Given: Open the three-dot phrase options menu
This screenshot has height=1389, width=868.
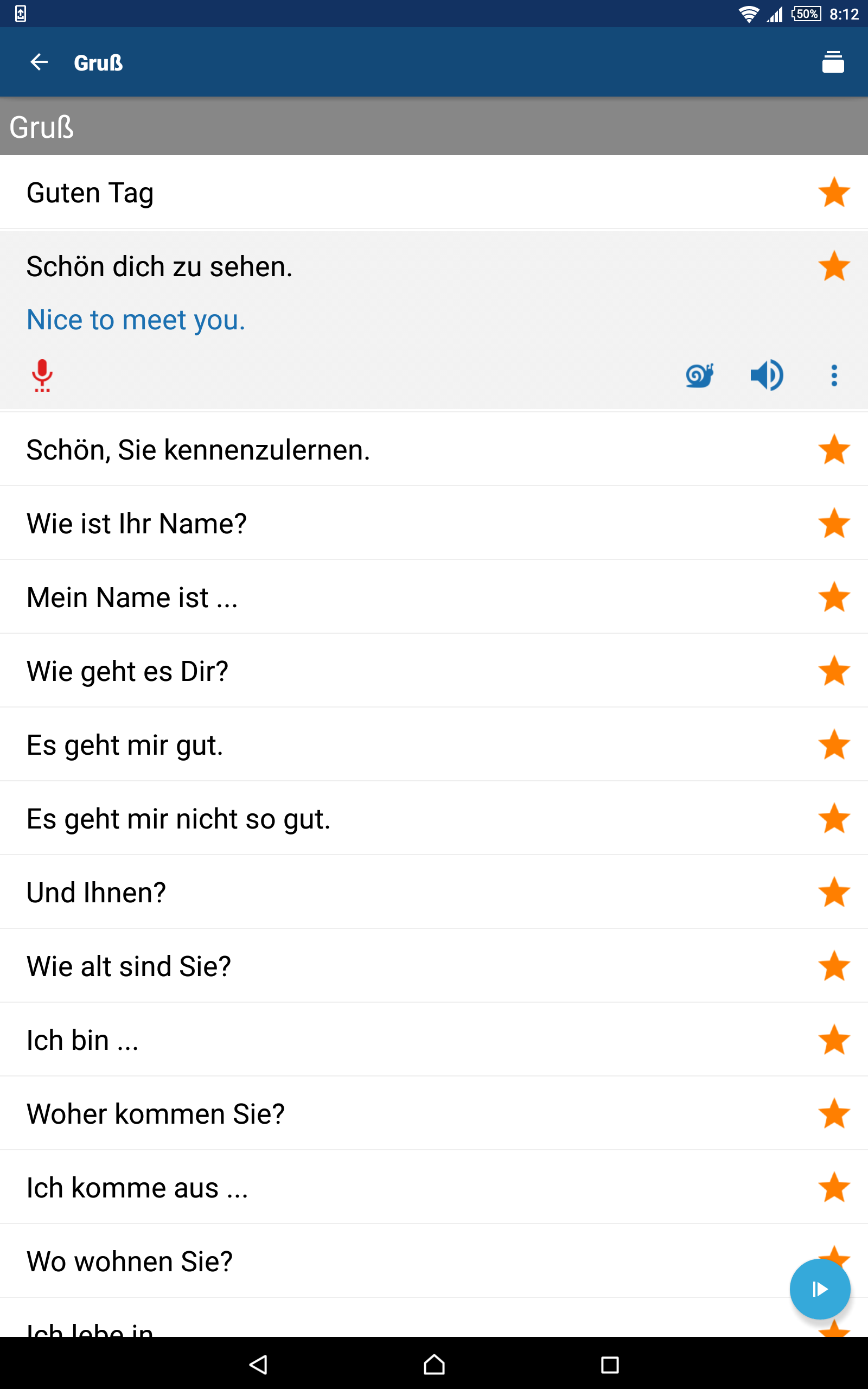Looking at the screenshot, I should pos(834,376).
